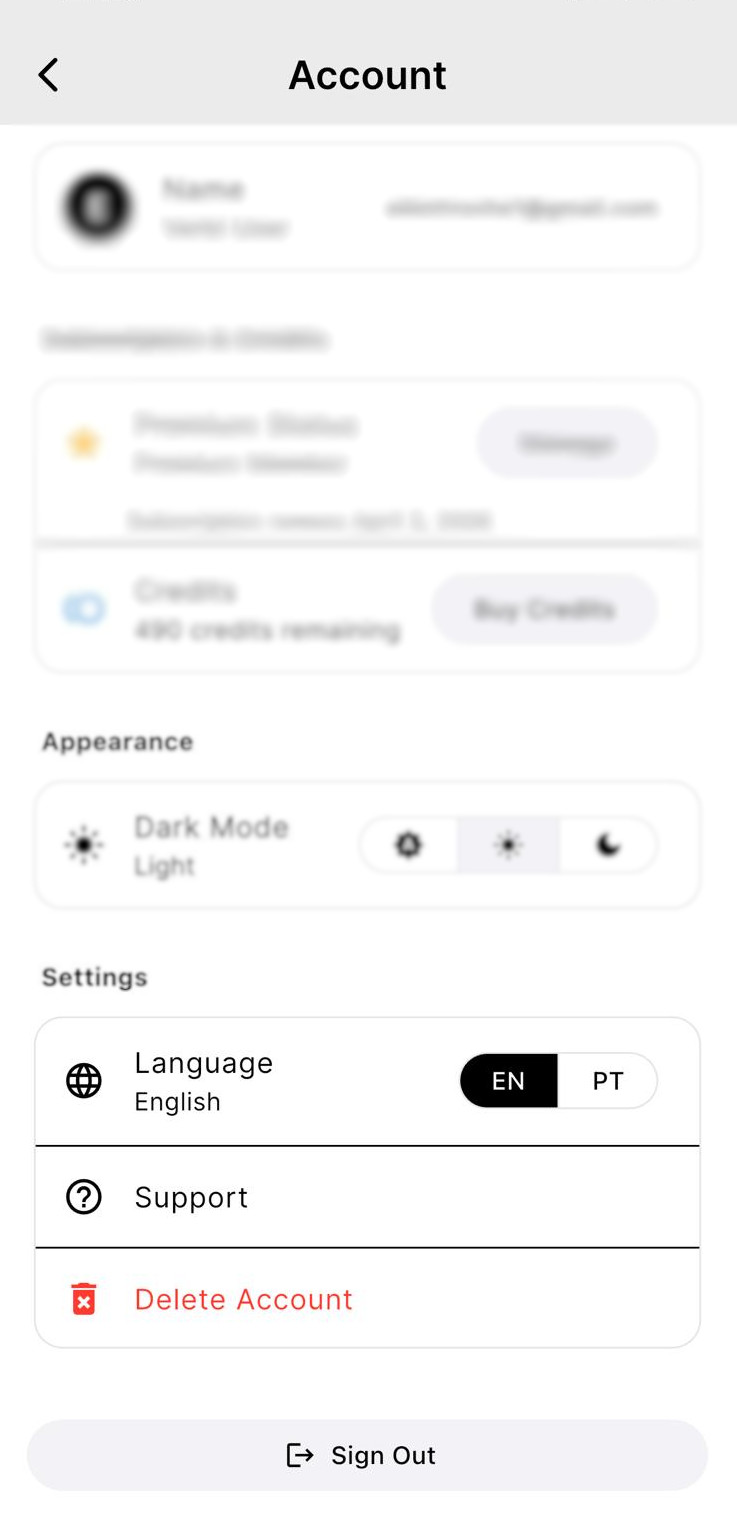Click the Buy Credits button
The height and width of the screenshot is (1514, 737).
click(x=544, y=609)
